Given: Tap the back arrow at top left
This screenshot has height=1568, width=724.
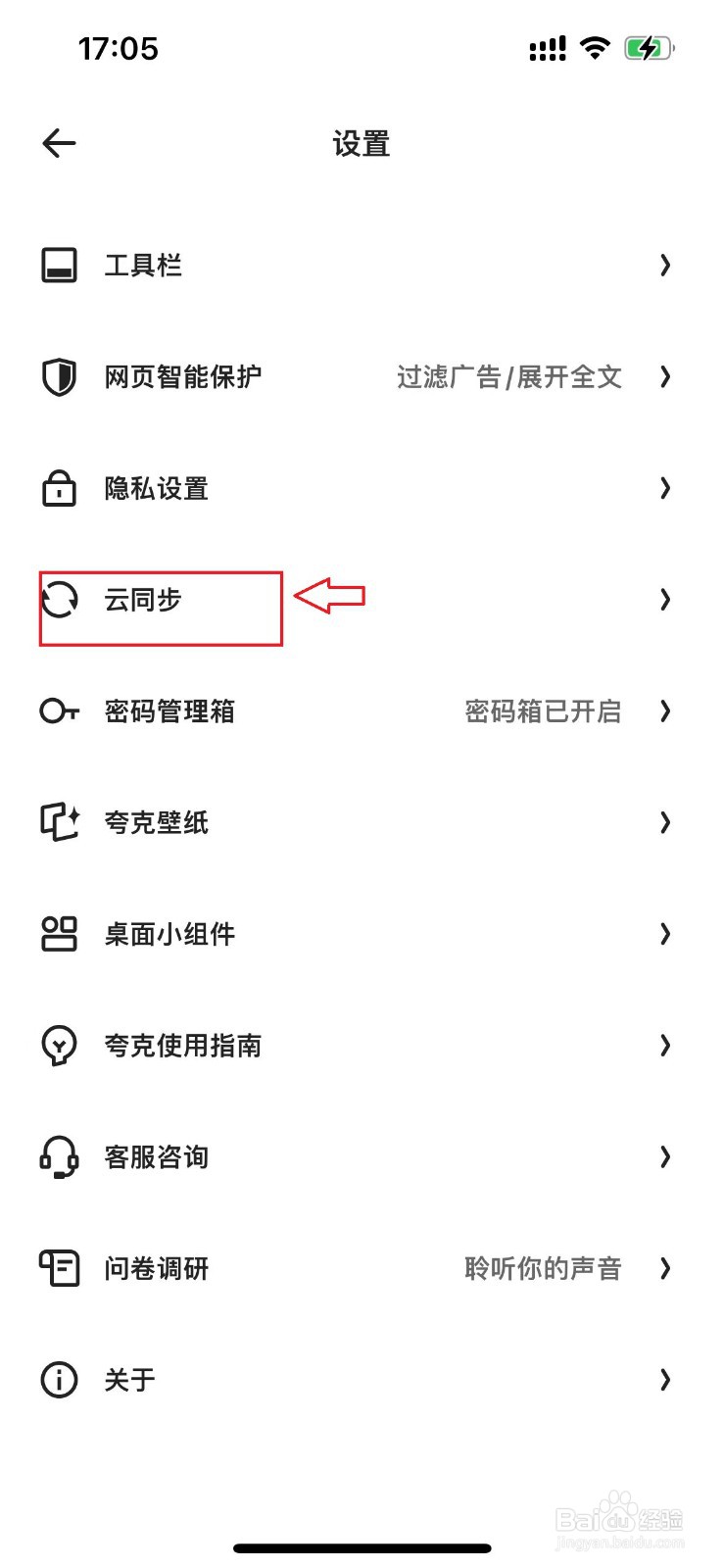Looking at the screenshot, I should coord(59,142).
